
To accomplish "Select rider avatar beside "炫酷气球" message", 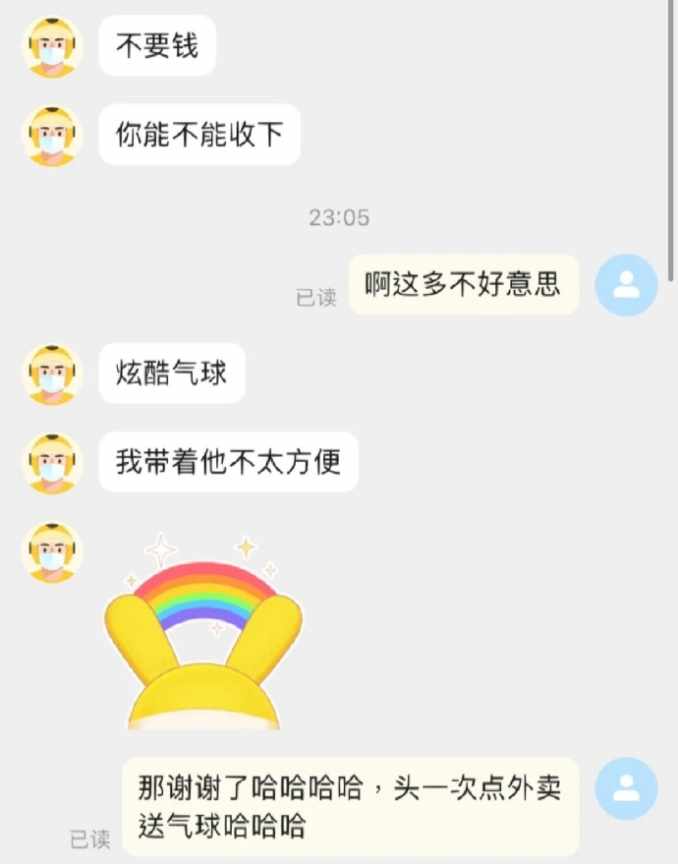I will point(52,374).
